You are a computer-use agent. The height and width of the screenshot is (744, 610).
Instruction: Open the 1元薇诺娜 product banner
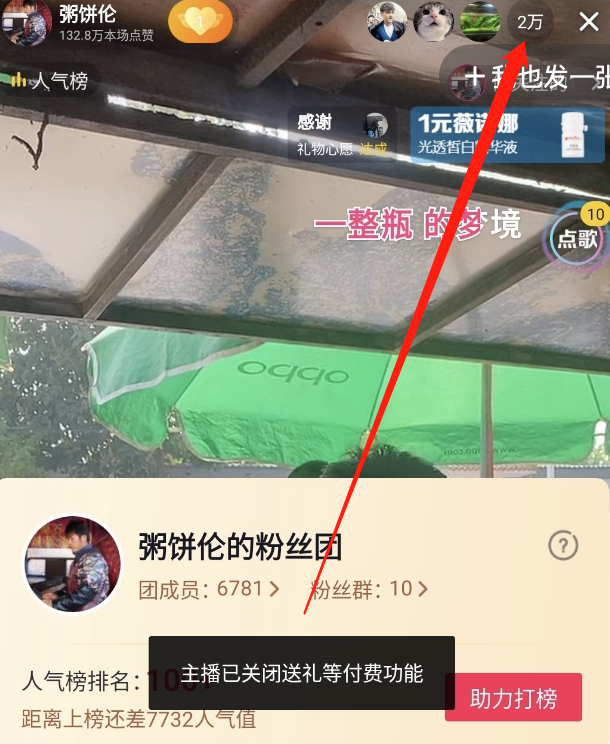pos(507,135)
